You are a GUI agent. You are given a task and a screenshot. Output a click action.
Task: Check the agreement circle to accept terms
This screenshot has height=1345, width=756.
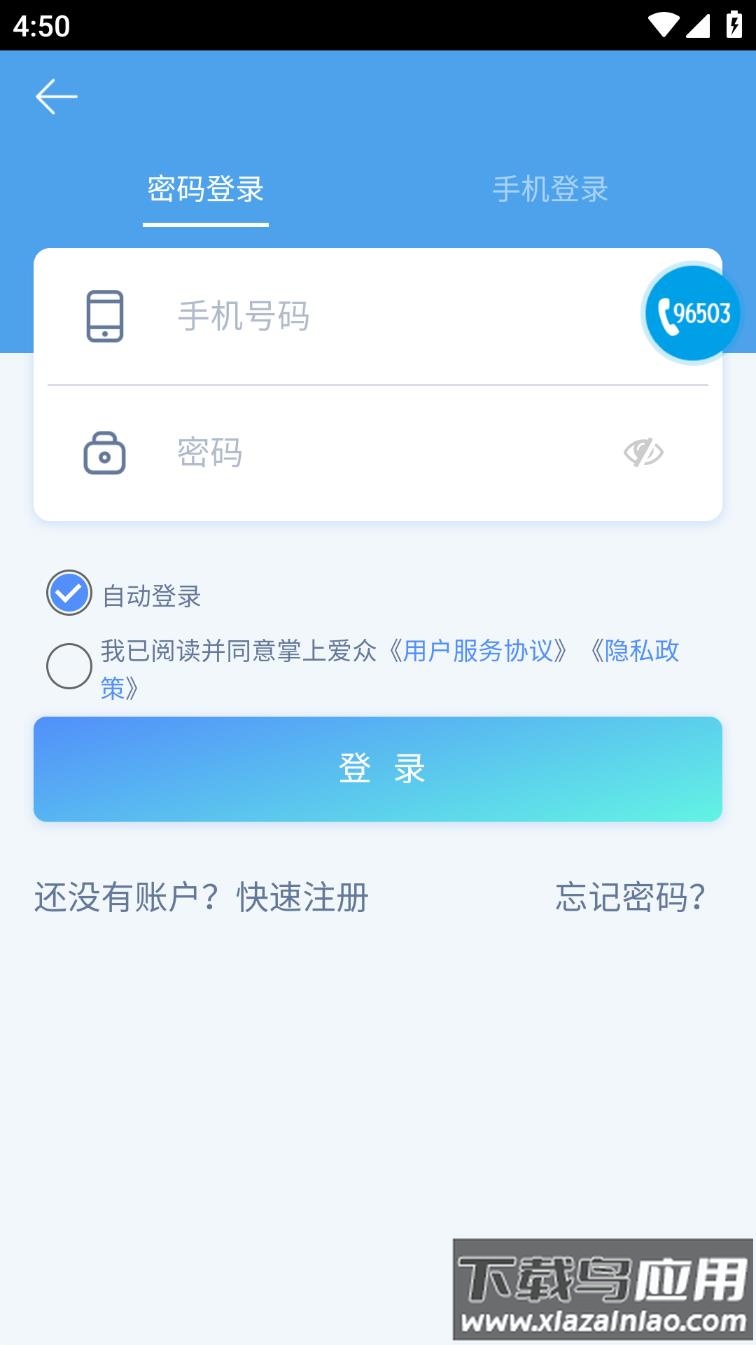(x=68, y=665)
